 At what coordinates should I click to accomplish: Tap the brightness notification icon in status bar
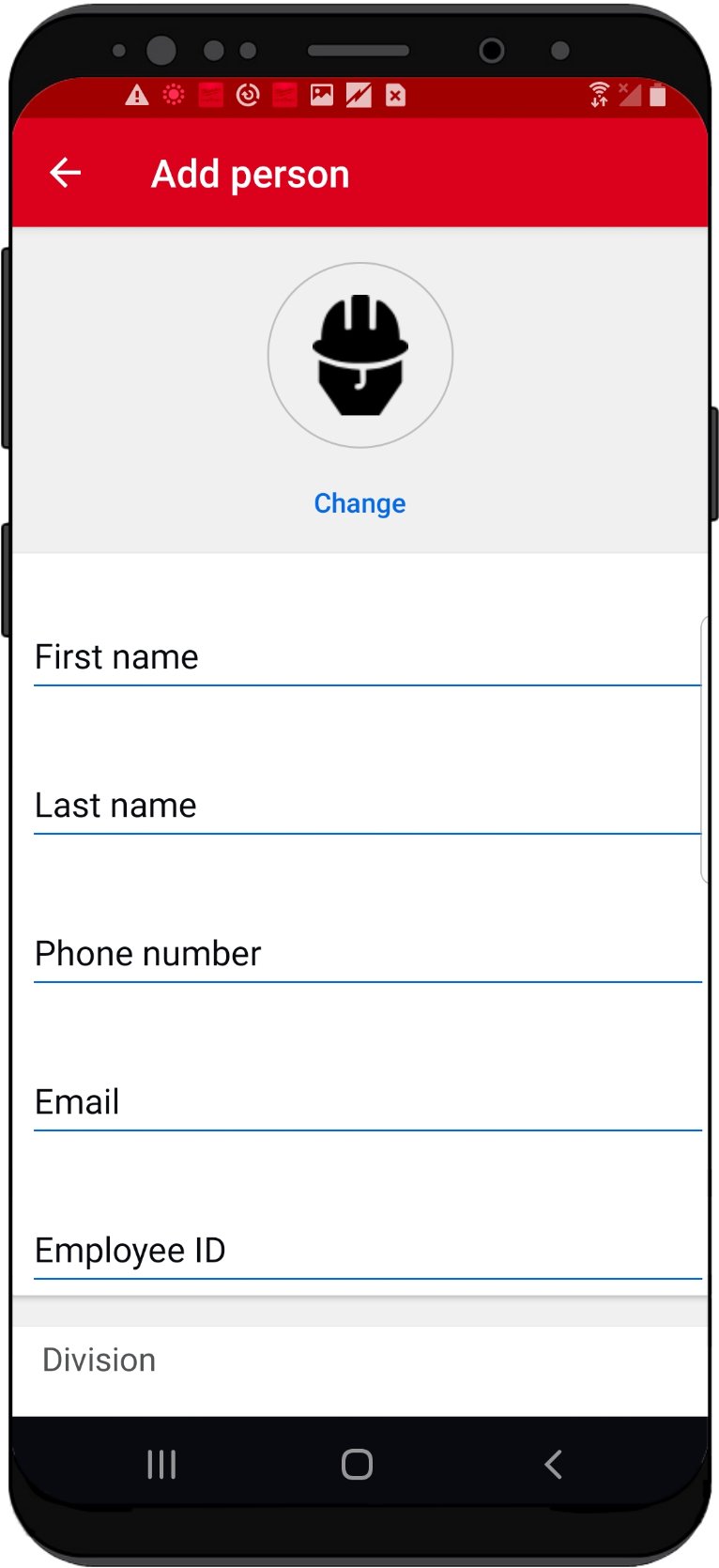pyautogui.click(x=173, y=95)
